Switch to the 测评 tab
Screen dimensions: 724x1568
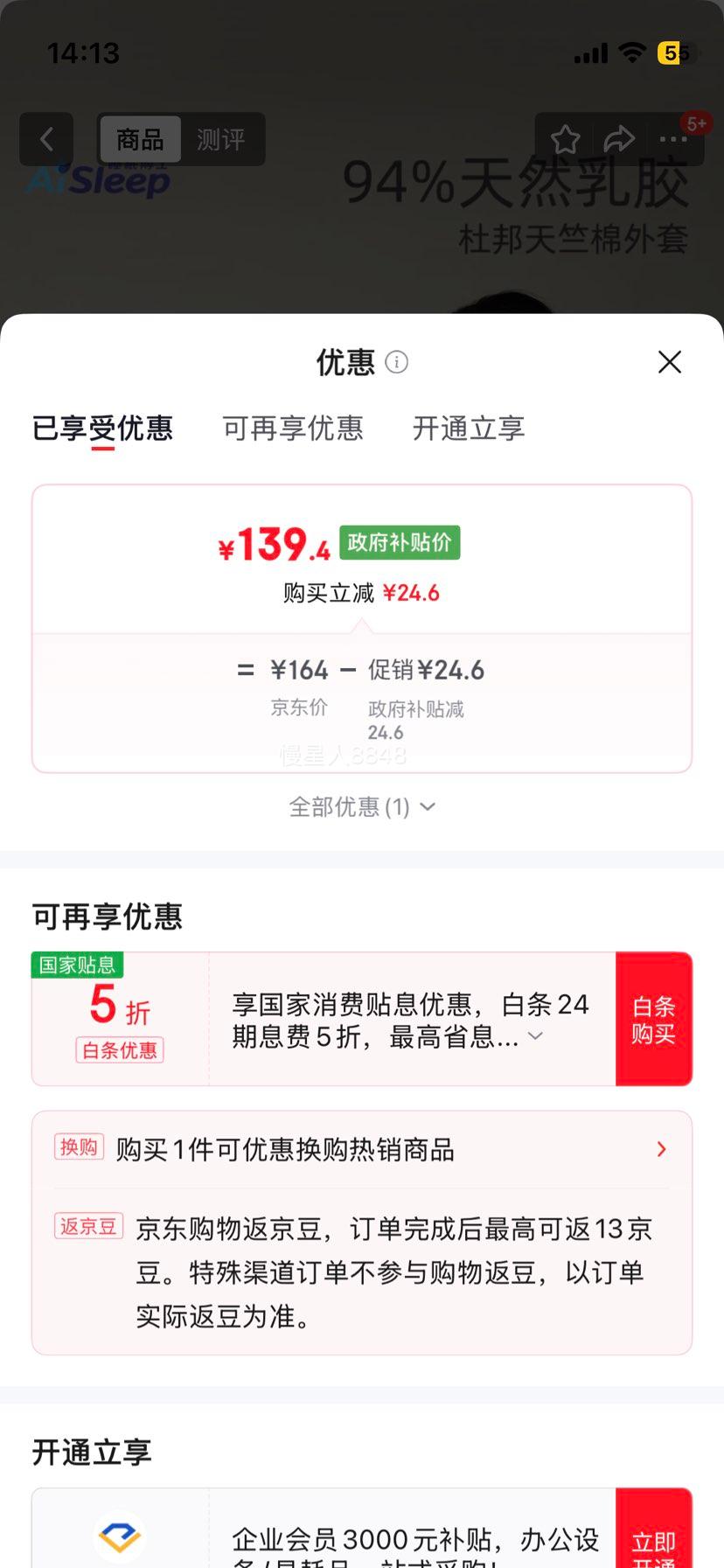(x=222, y=140)
